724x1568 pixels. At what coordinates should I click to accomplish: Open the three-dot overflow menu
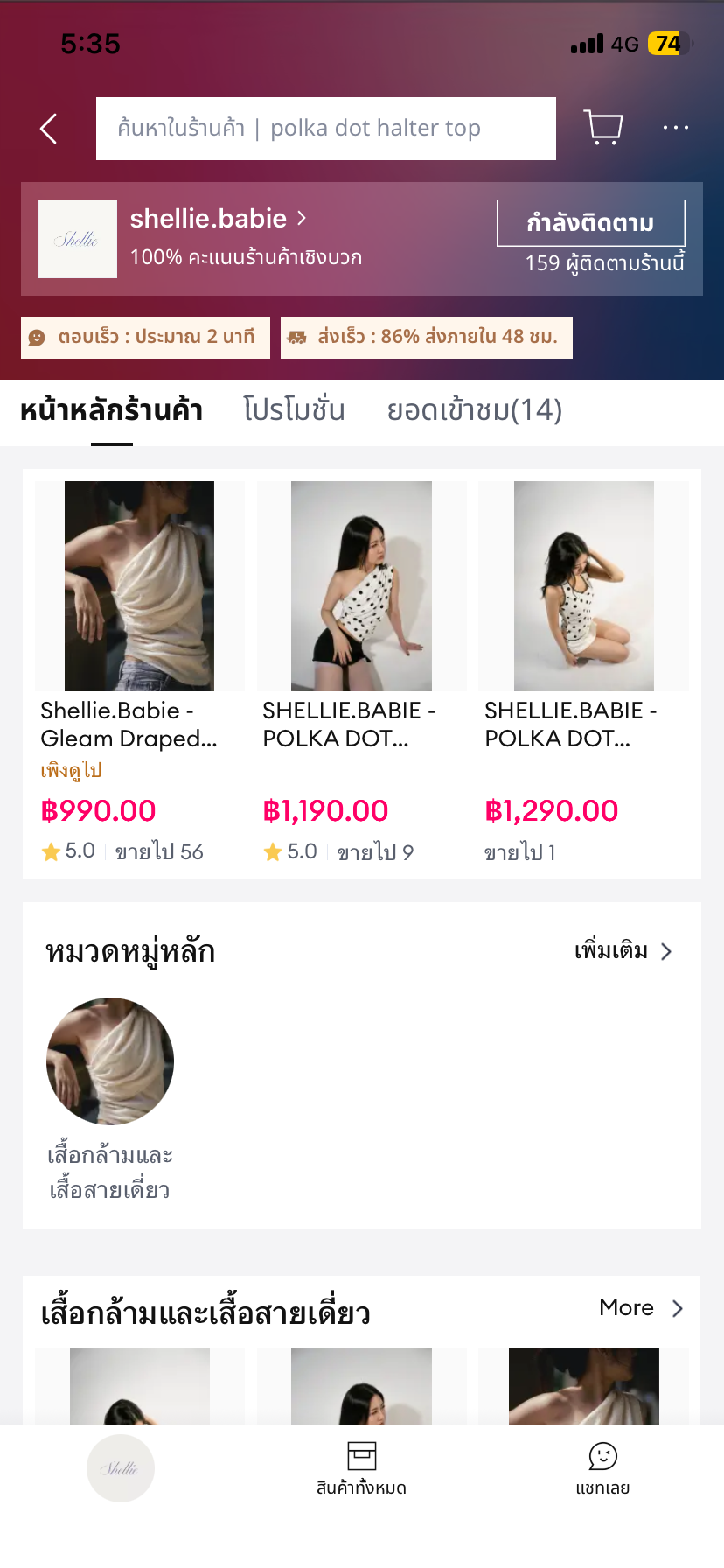click(675, 128)
